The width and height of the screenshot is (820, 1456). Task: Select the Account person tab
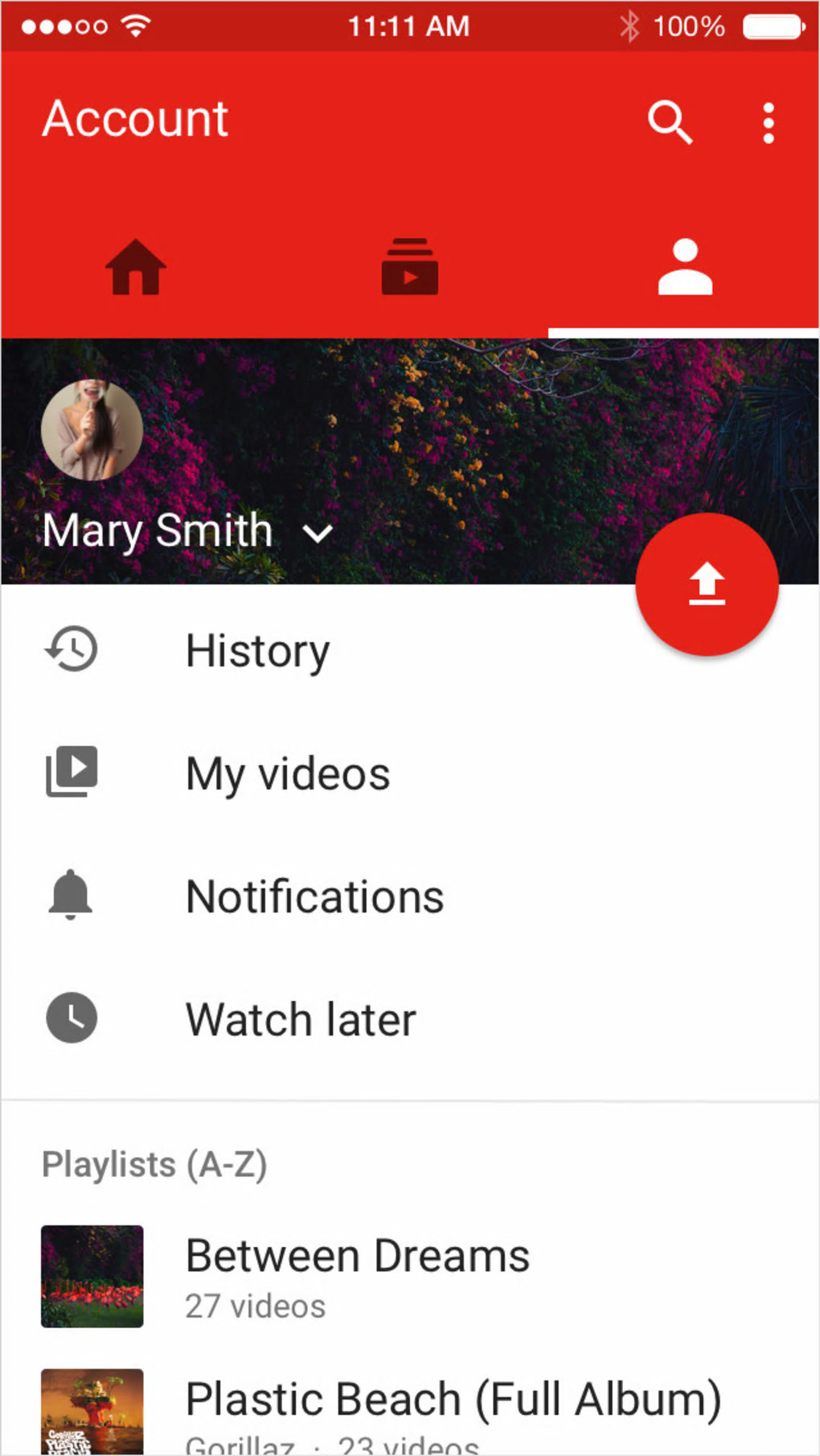(x=685, y=268)
